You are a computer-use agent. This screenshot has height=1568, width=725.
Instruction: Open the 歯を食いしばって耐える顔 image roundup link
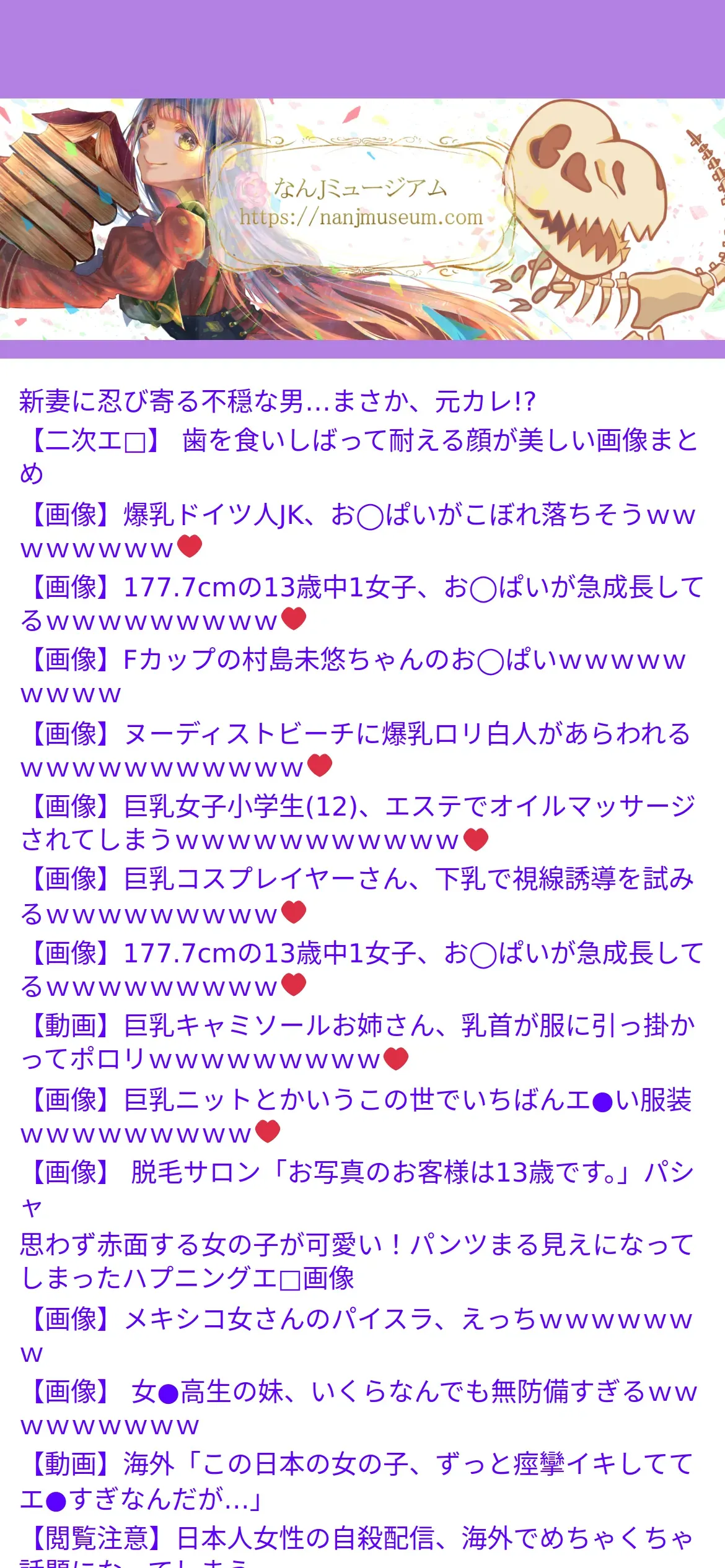pos(359,456)
